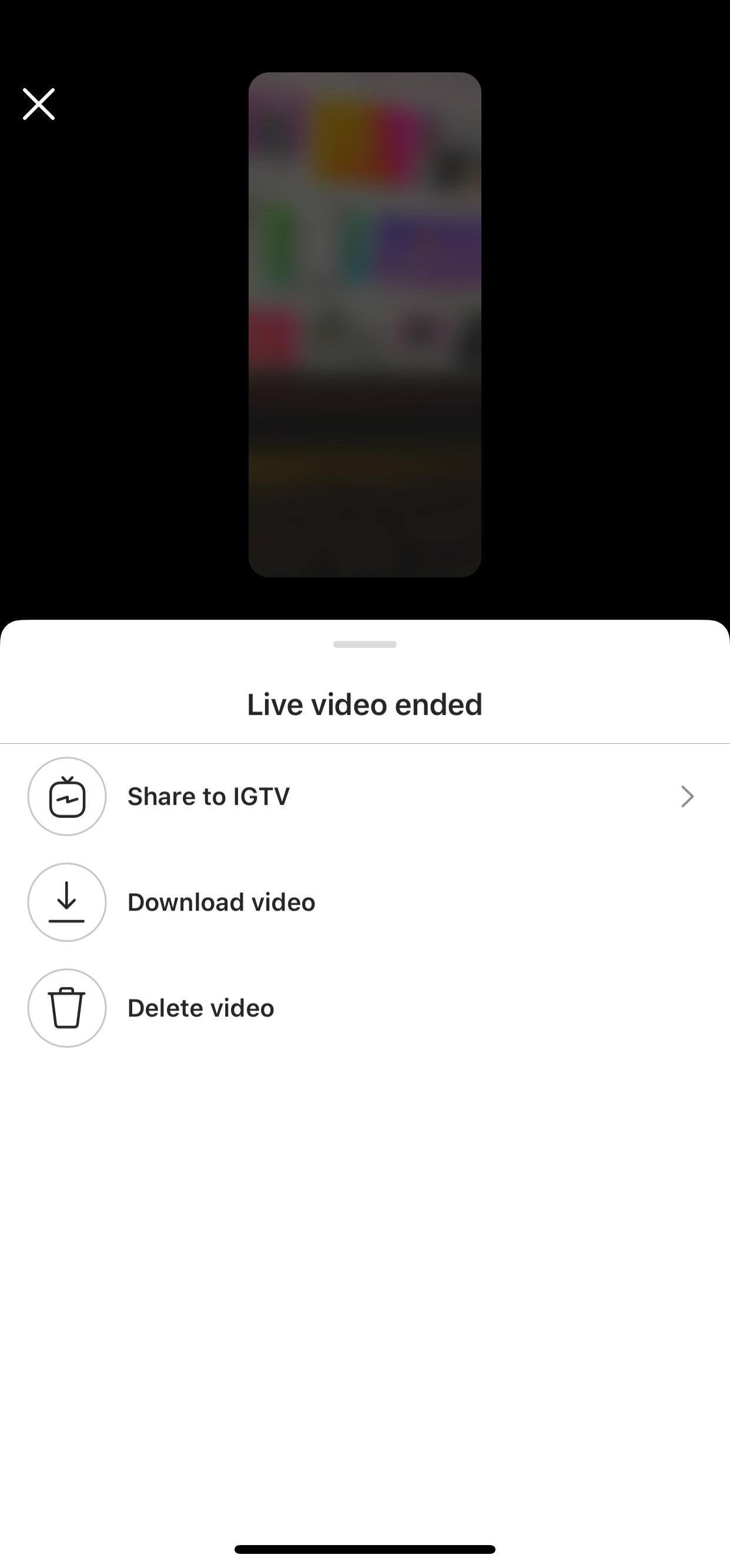730x1568 pixels.
Task: Click the X to dismiss the live screen
Action: pos(39,103)
